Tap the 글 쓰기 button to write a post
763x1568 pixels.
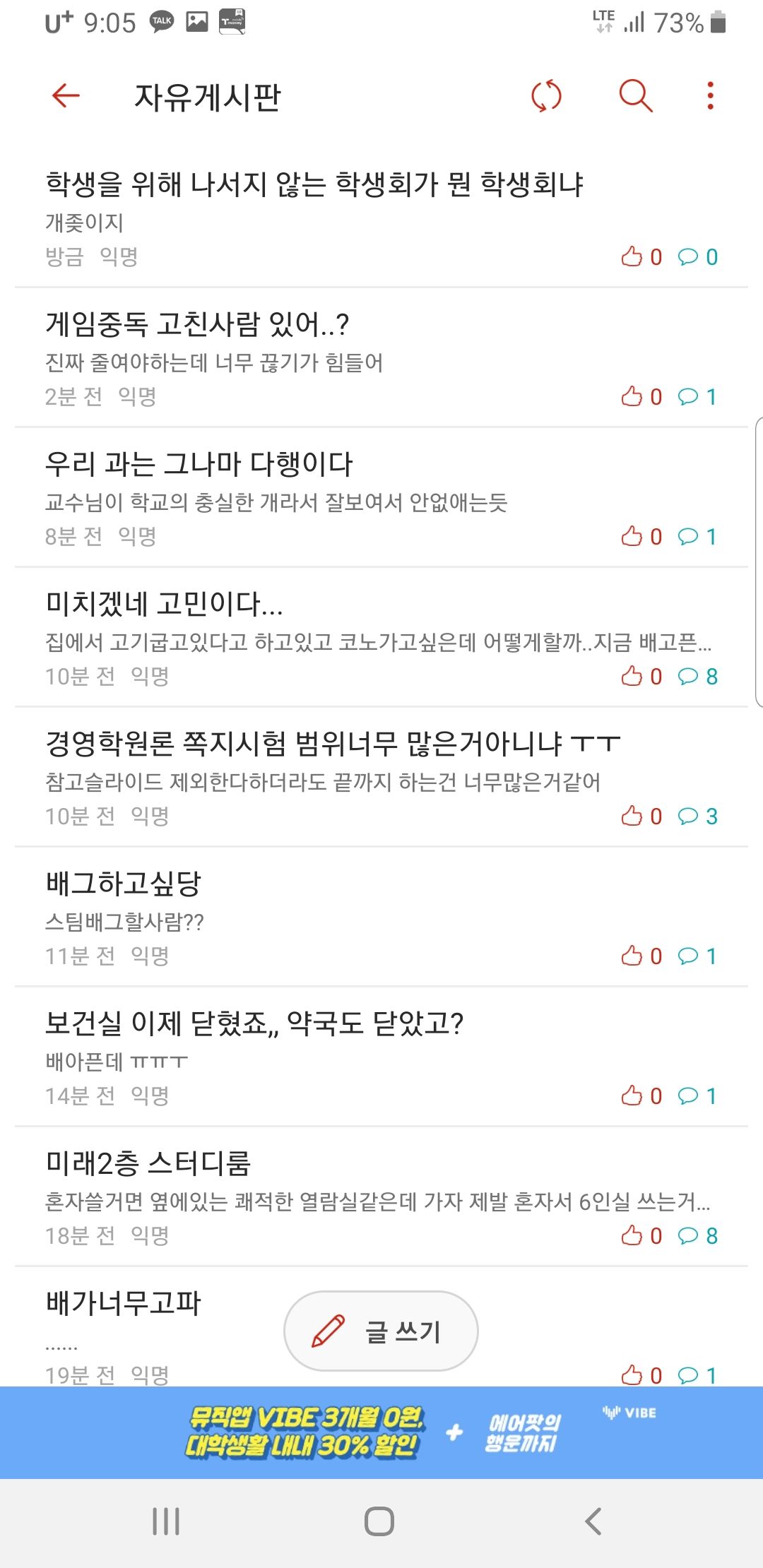pyautogui.click(x=381, y=1331)
